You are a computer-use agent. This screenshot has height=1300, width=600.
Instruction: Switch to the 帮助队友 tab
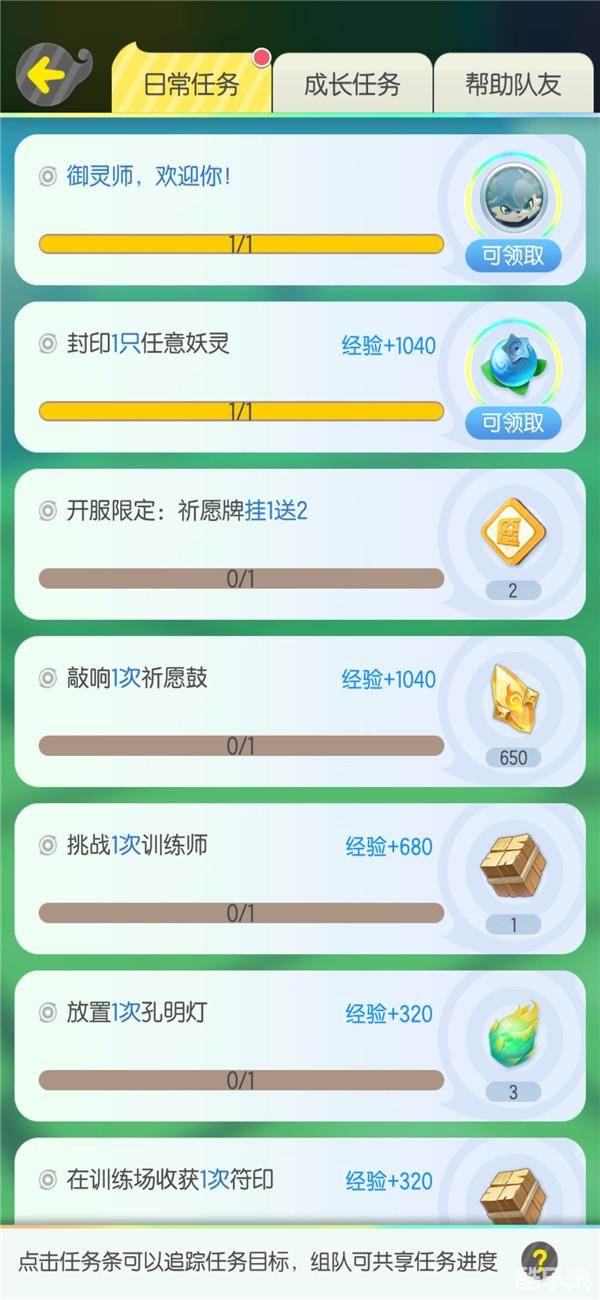[511, 84]
